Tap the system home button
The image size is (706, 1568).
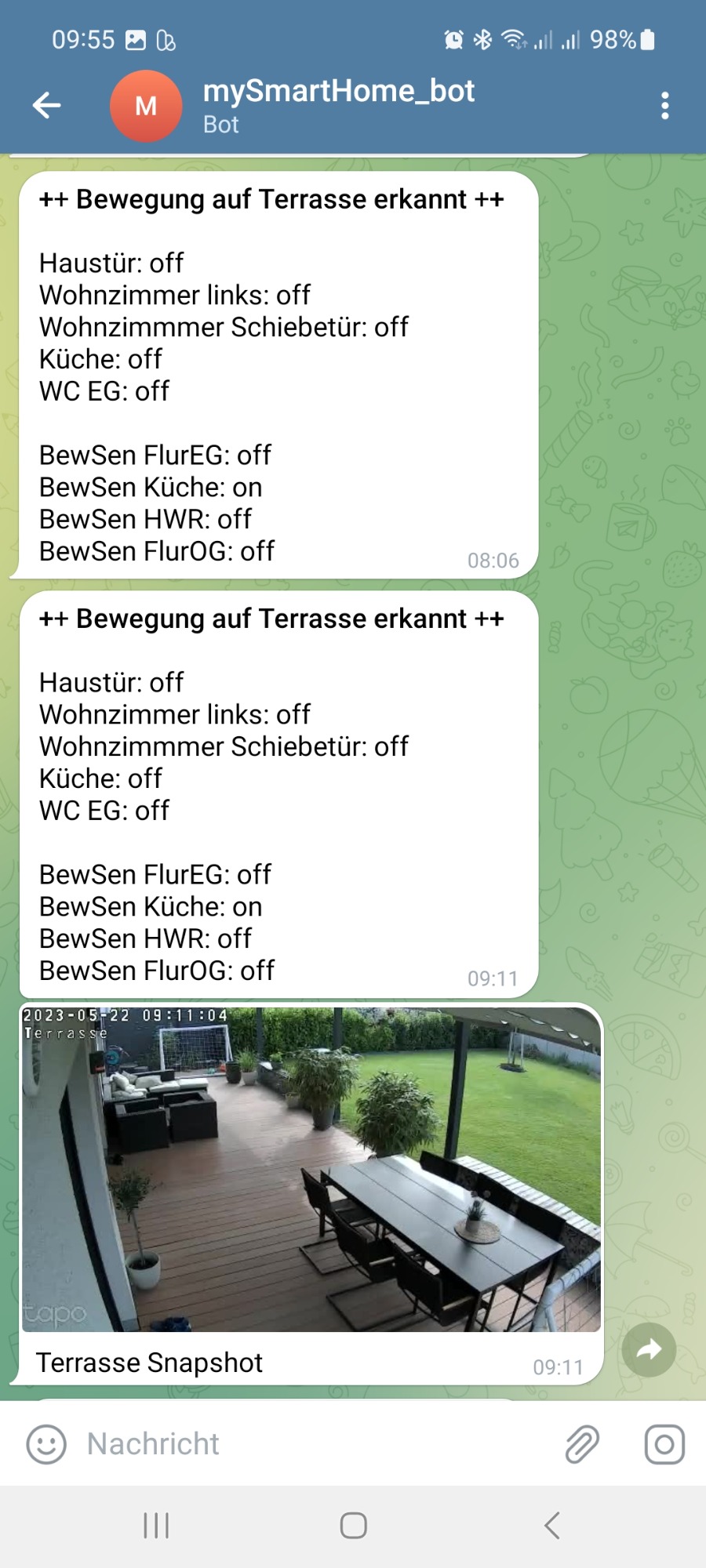click(x=353, y=1526)
